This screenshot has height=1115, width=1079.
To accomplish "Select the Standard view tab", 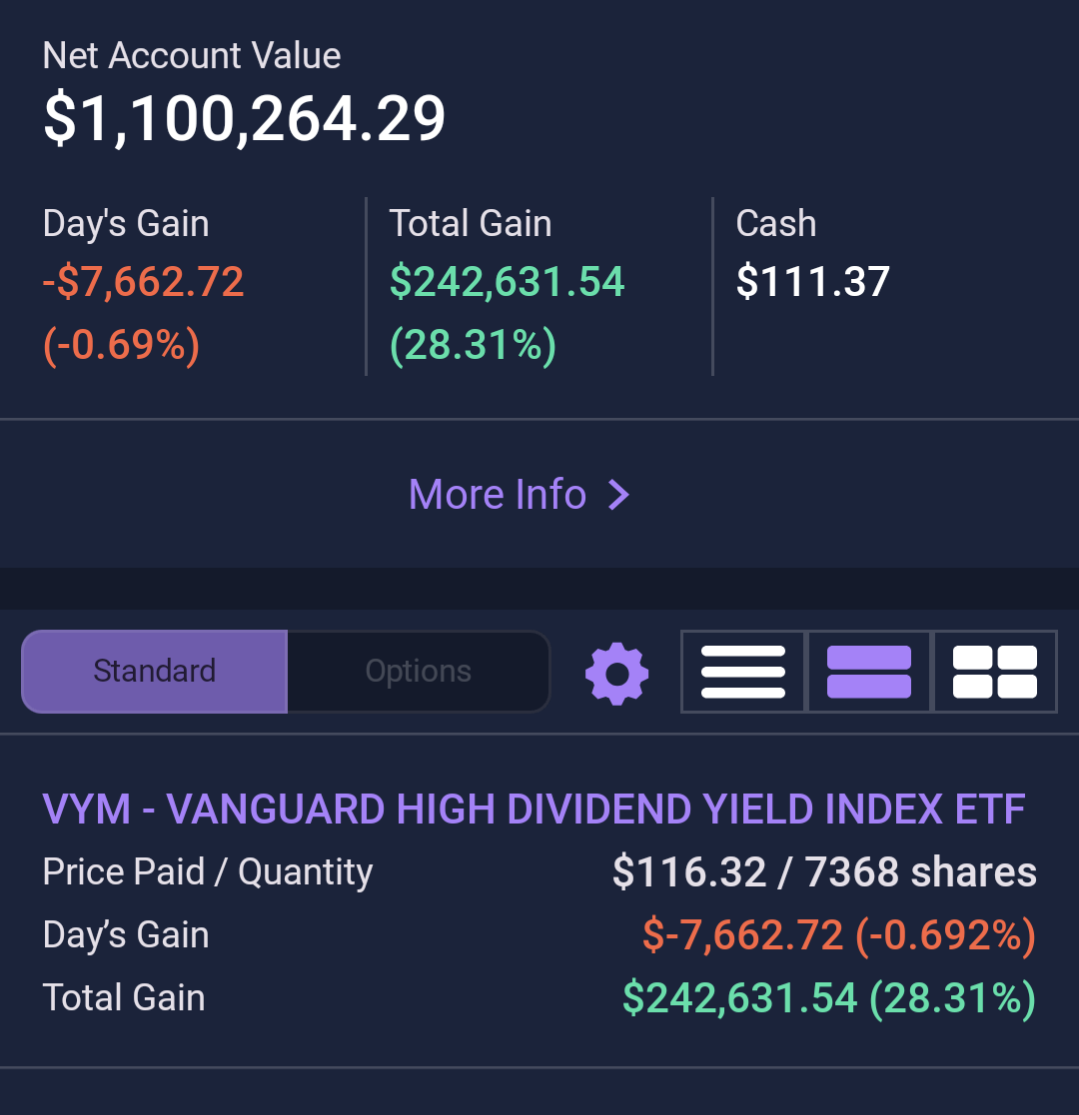I will 155,671.
